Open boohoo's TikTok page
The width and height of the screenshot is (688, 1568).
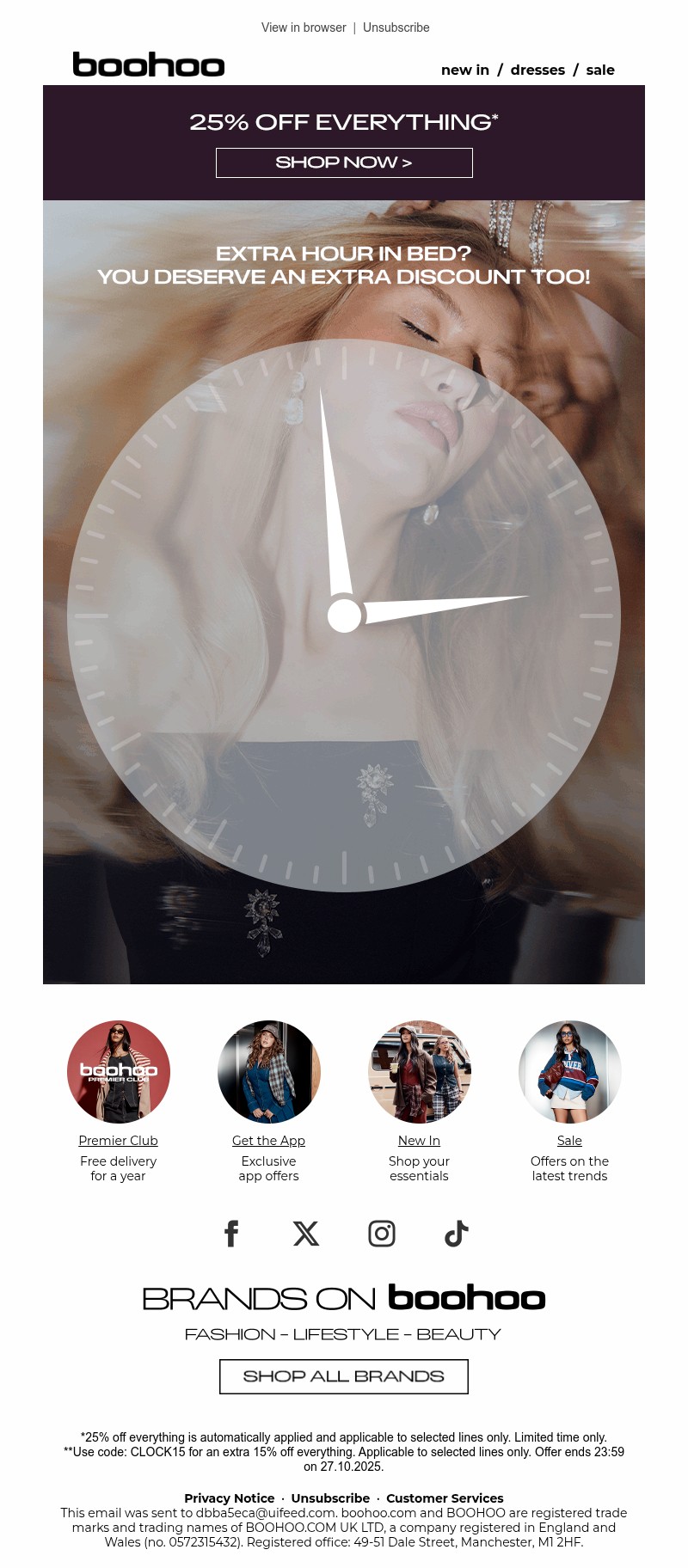click(457, 1234)
